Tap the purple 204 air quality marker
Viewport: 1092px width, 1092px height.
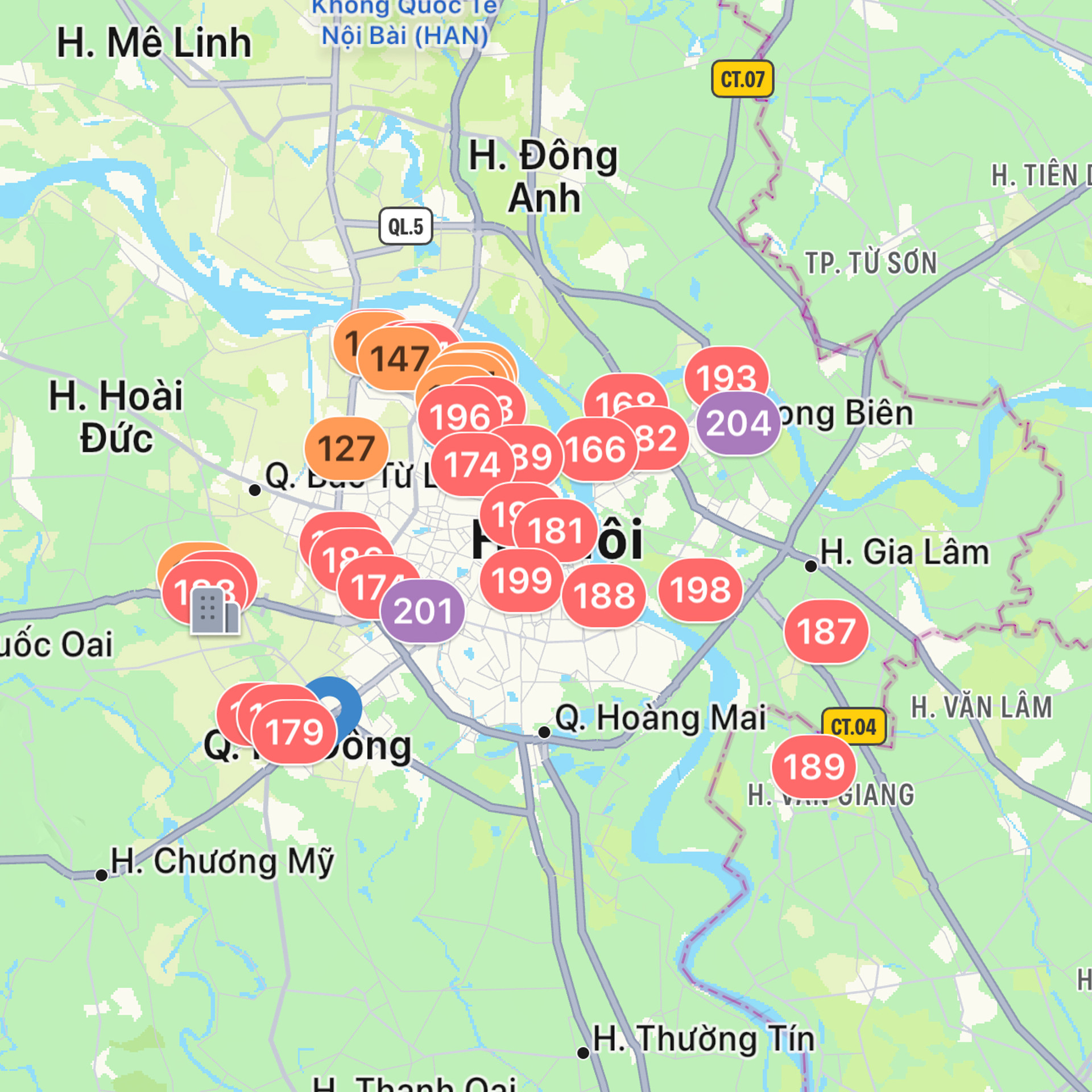[738, 423]
